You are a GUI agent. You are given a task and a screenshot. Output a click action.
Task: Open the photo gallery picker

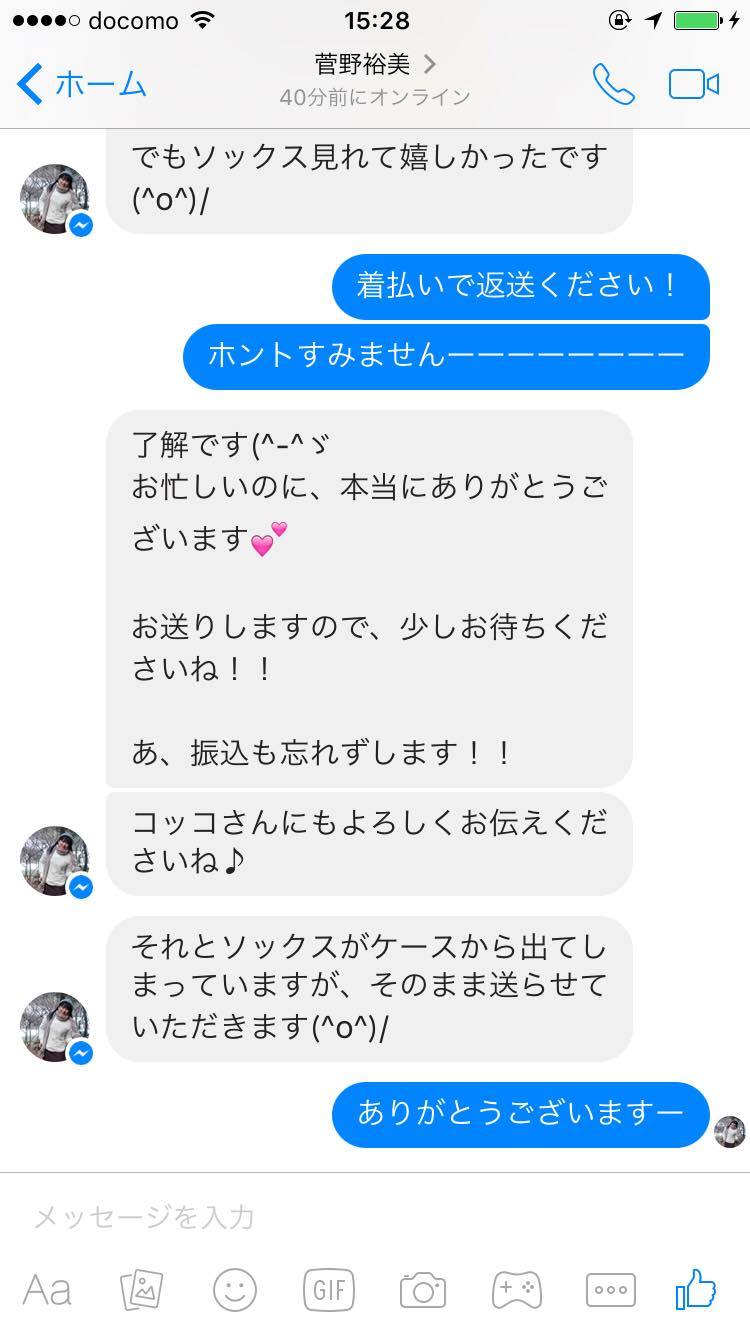tap(141, 1290)
